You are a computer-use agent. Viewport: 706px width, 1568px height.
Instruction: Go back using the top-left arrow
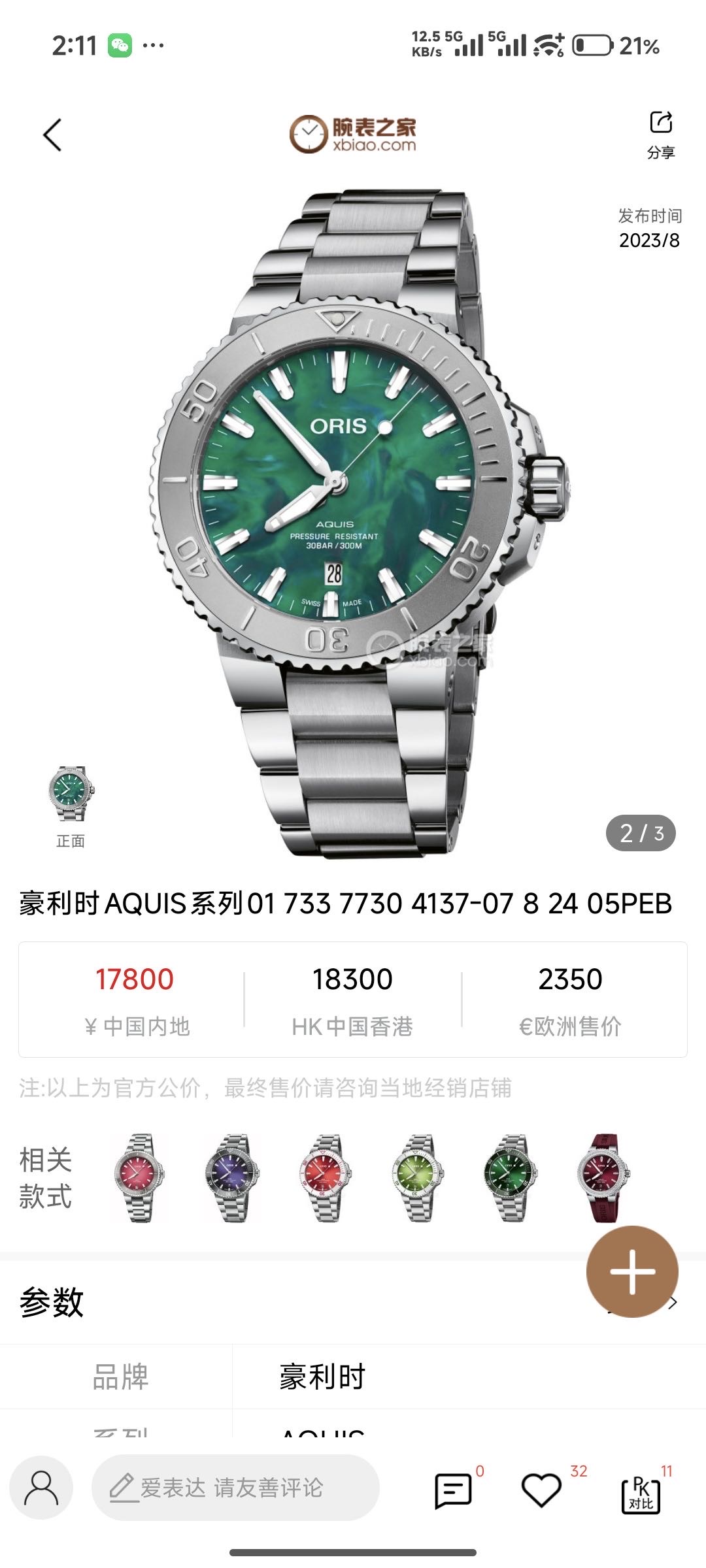coord(52,135)
